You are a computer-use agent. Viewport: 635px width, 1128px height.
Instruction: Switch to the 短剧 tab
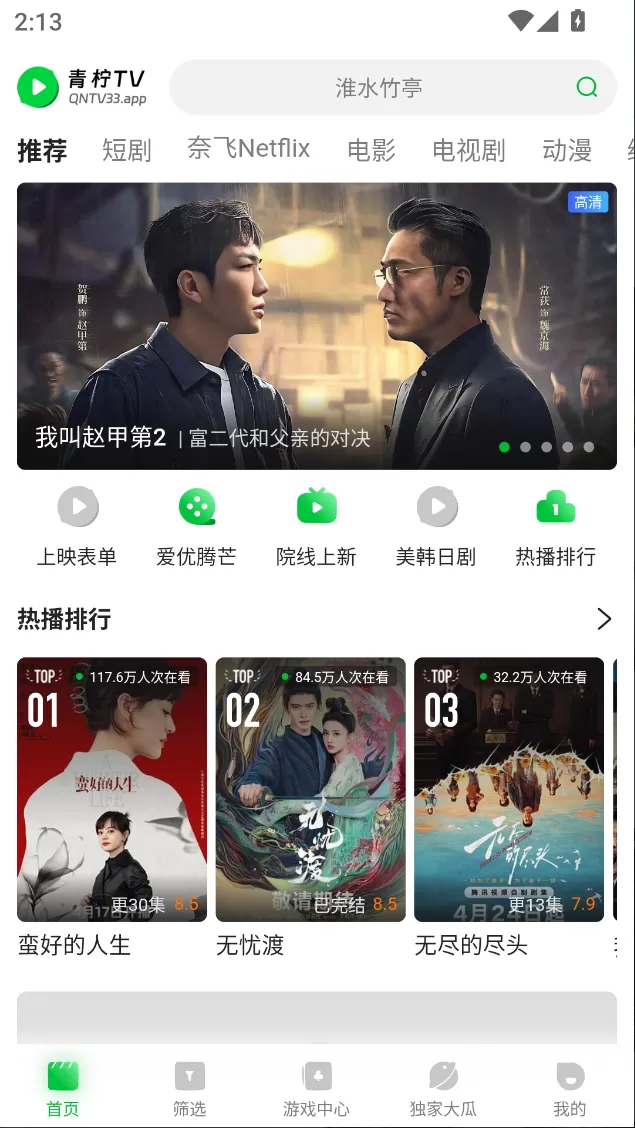(127, 150)
